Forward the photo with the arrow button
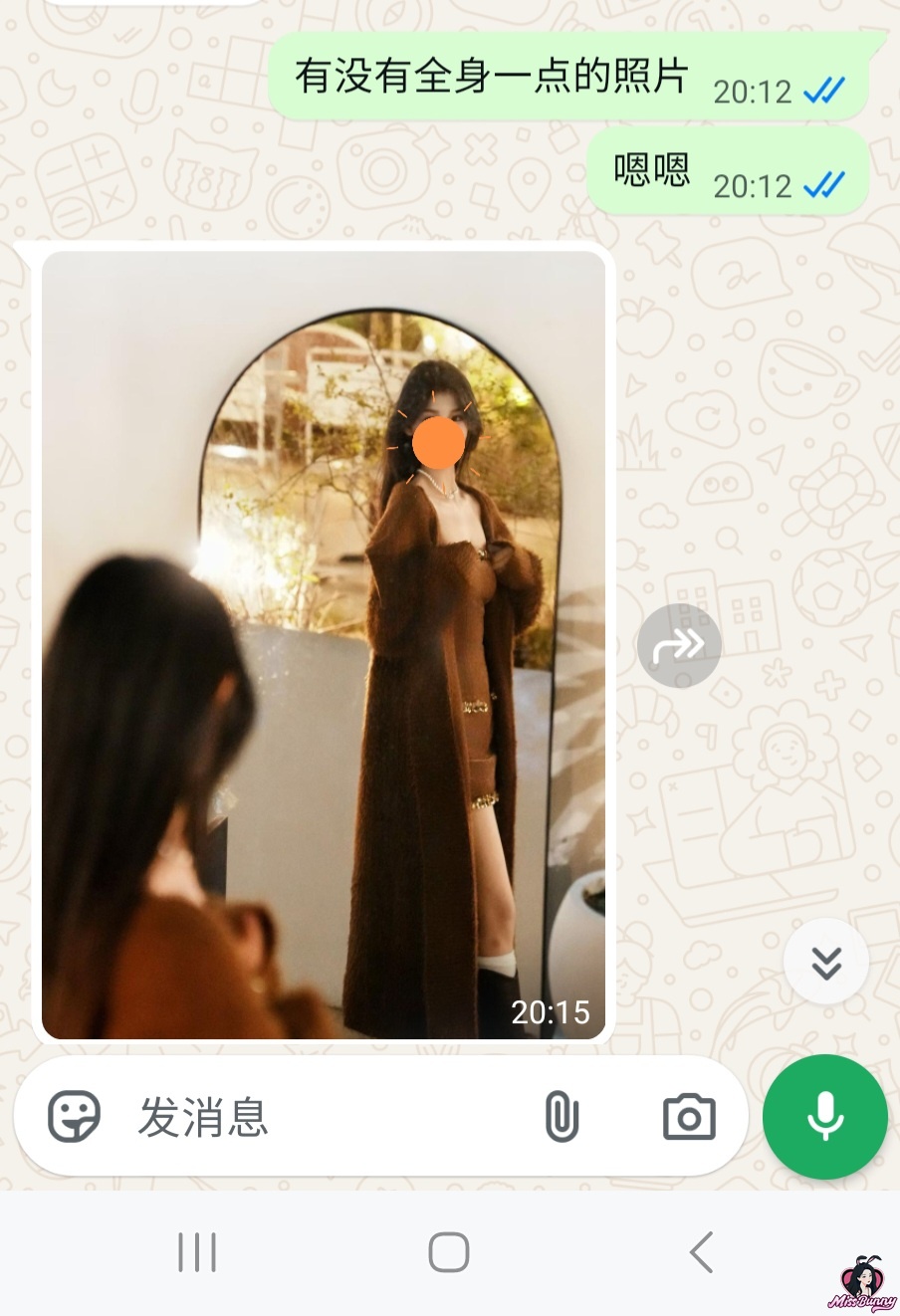The width and height of the screenshot is (900, 1316). (679, 646)
